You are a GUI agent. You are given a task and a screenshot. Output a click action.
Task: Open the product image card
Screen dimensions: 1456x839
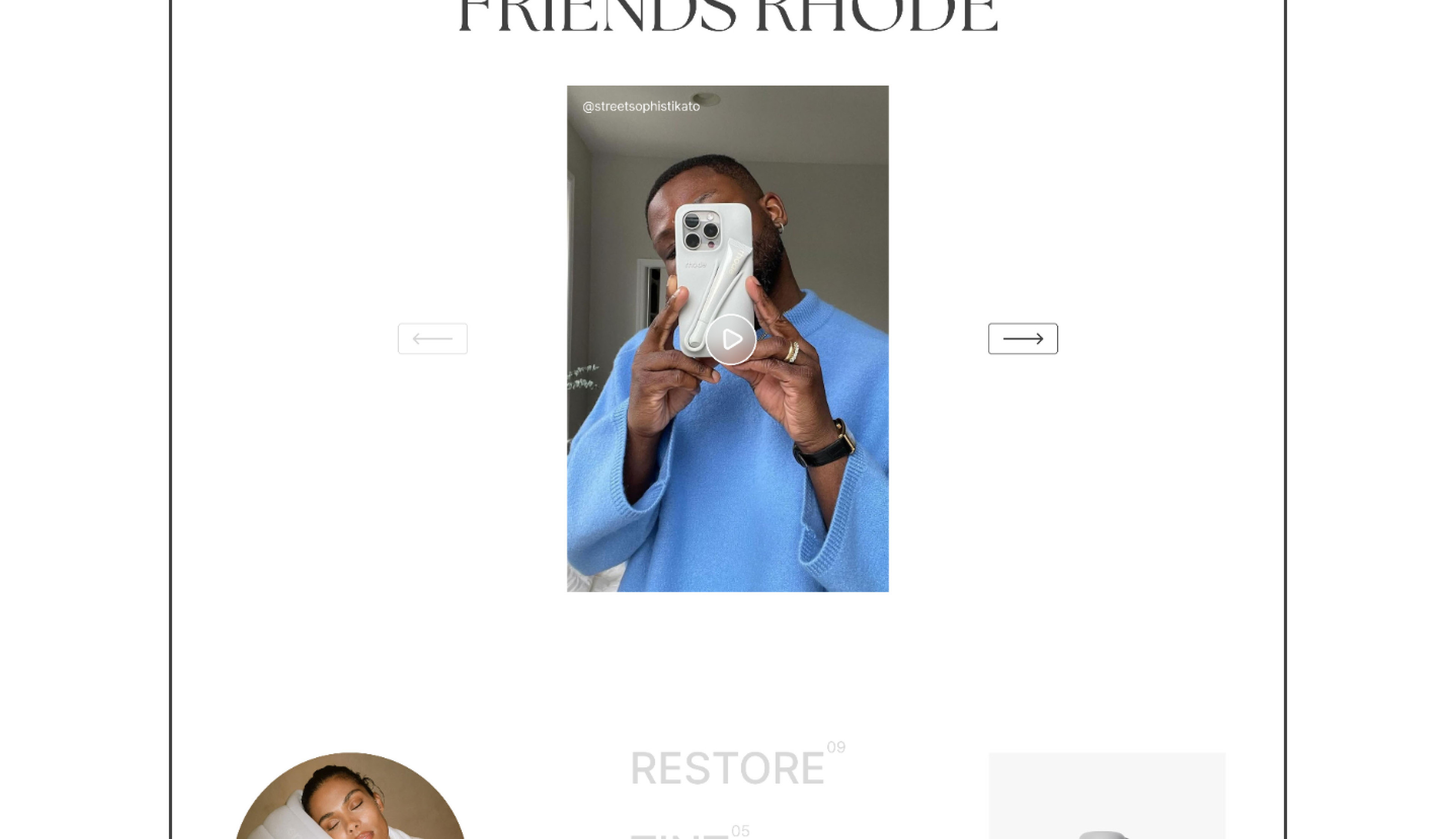tap(1107, 795)
